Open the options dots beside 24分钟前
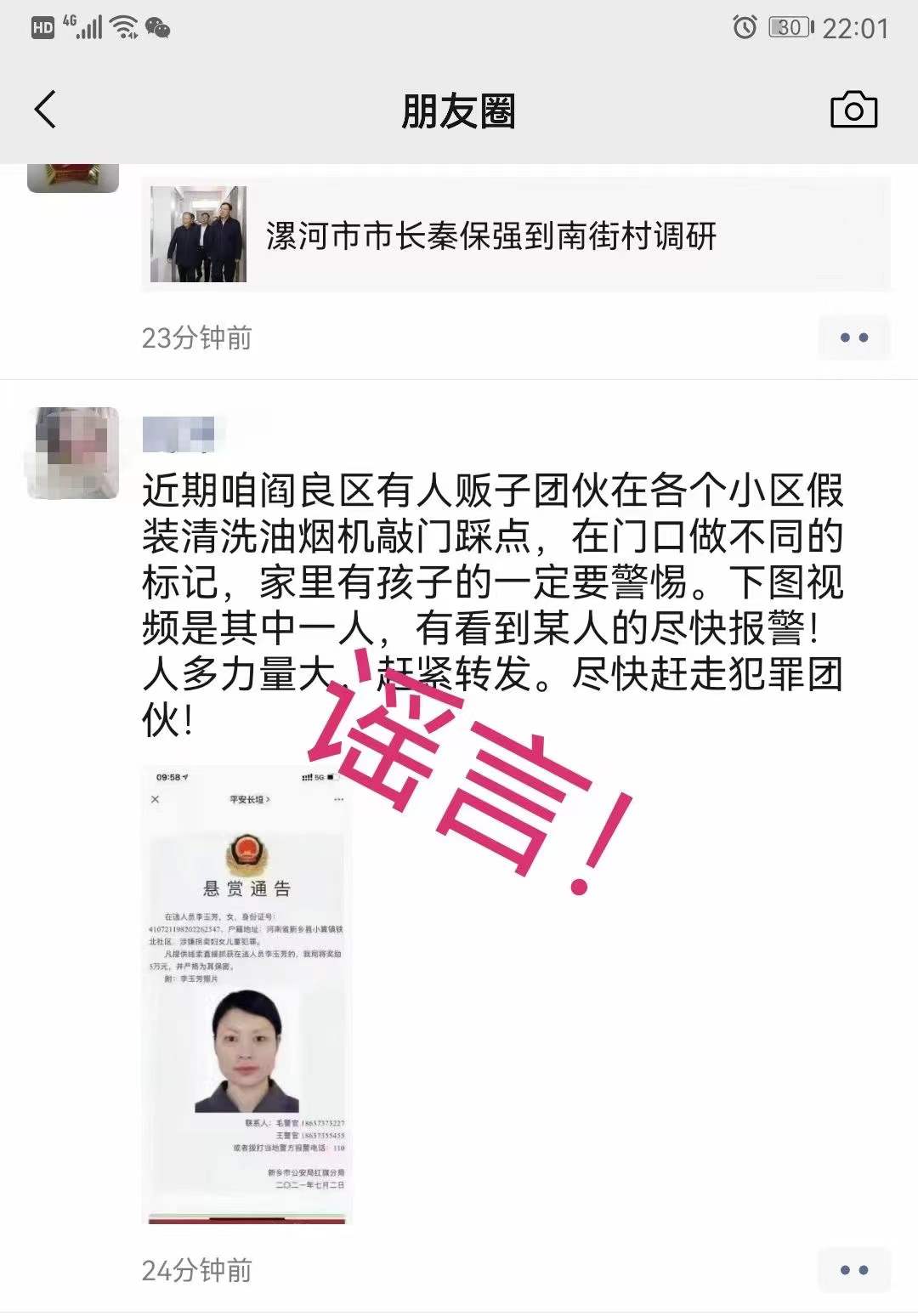The height and width of the screenshot is (1316, 918). coord(853,1270)
